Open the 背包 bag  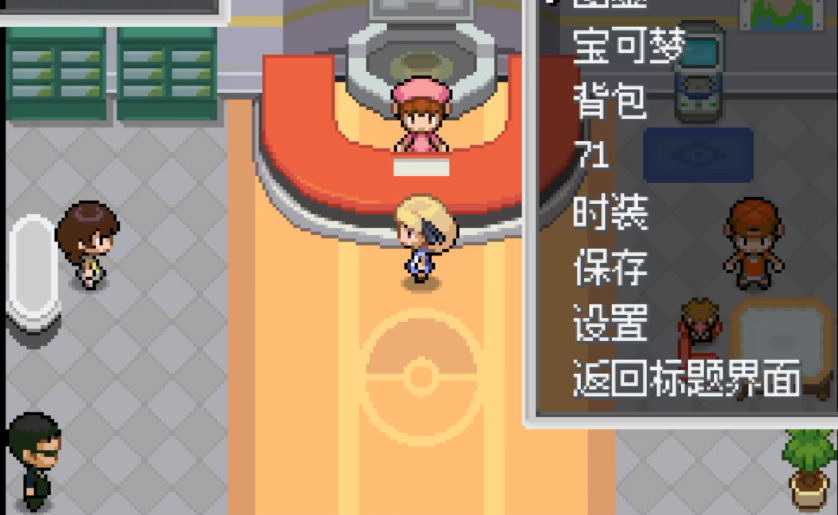(x=609, y=100)
